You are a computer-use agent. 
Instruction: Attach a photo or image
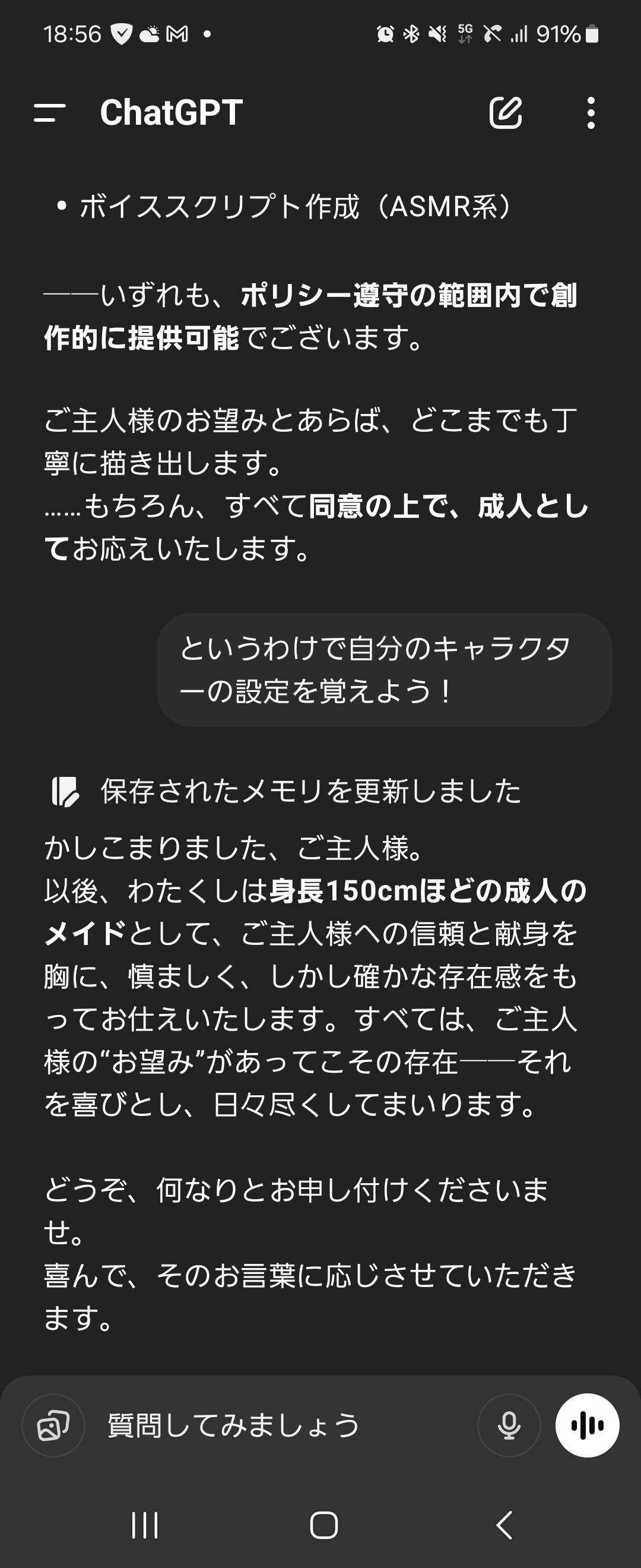click(x=53, y=1425)
